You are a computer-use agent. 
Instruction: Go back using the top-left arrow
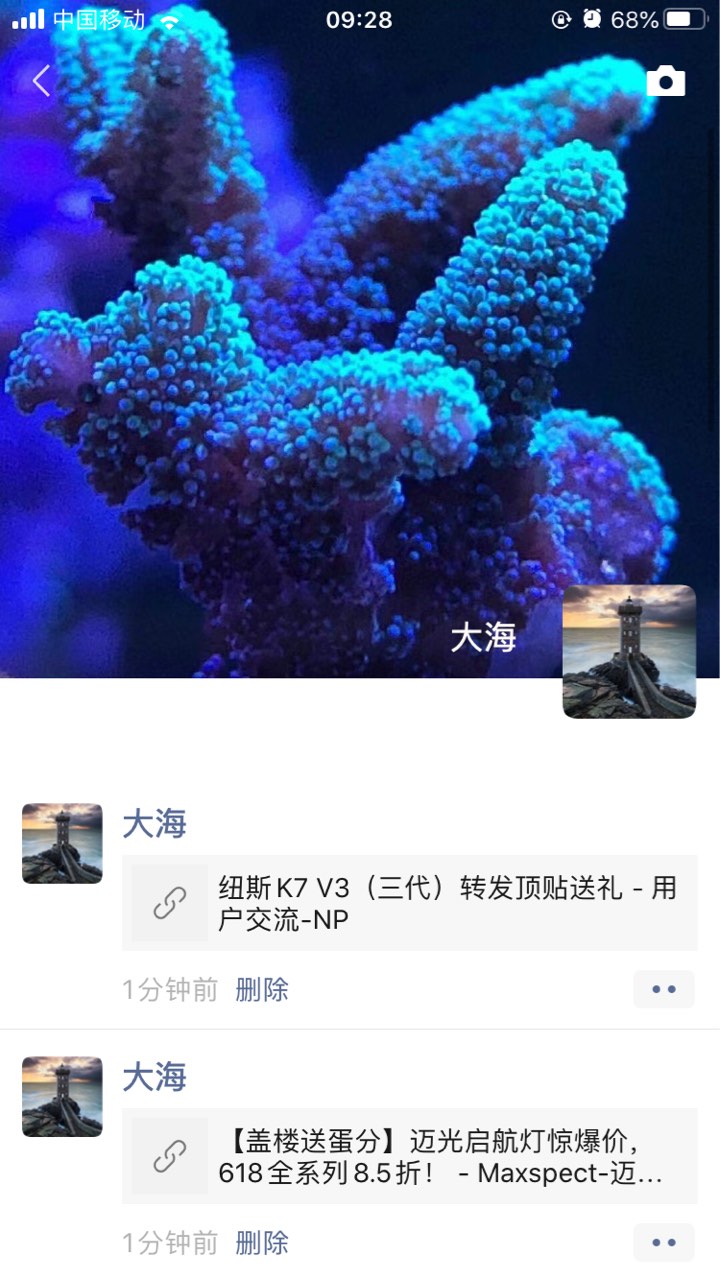coord(41,82)
